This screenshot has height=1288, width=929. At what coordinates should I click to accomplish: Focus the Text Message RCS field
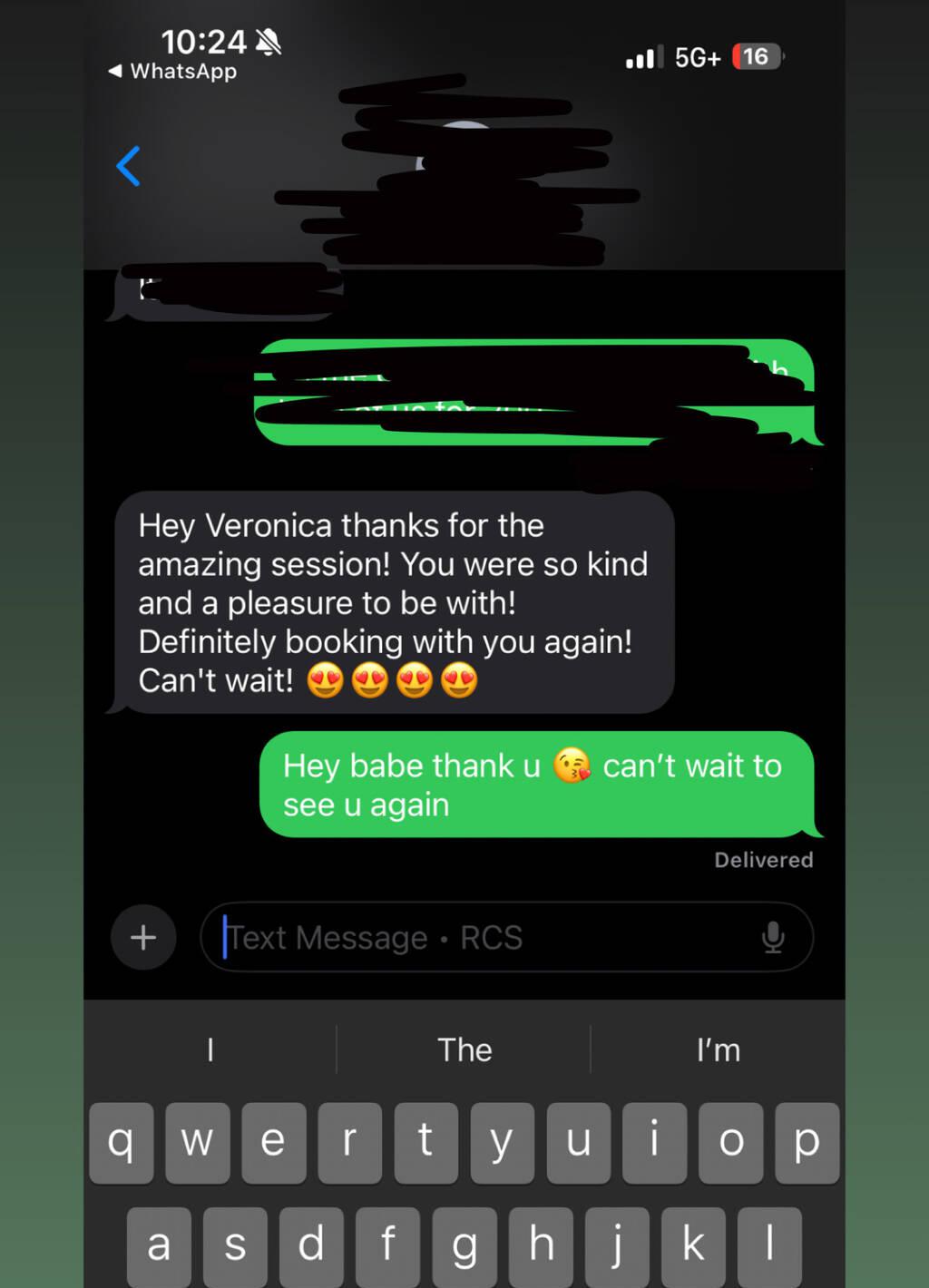481,937
